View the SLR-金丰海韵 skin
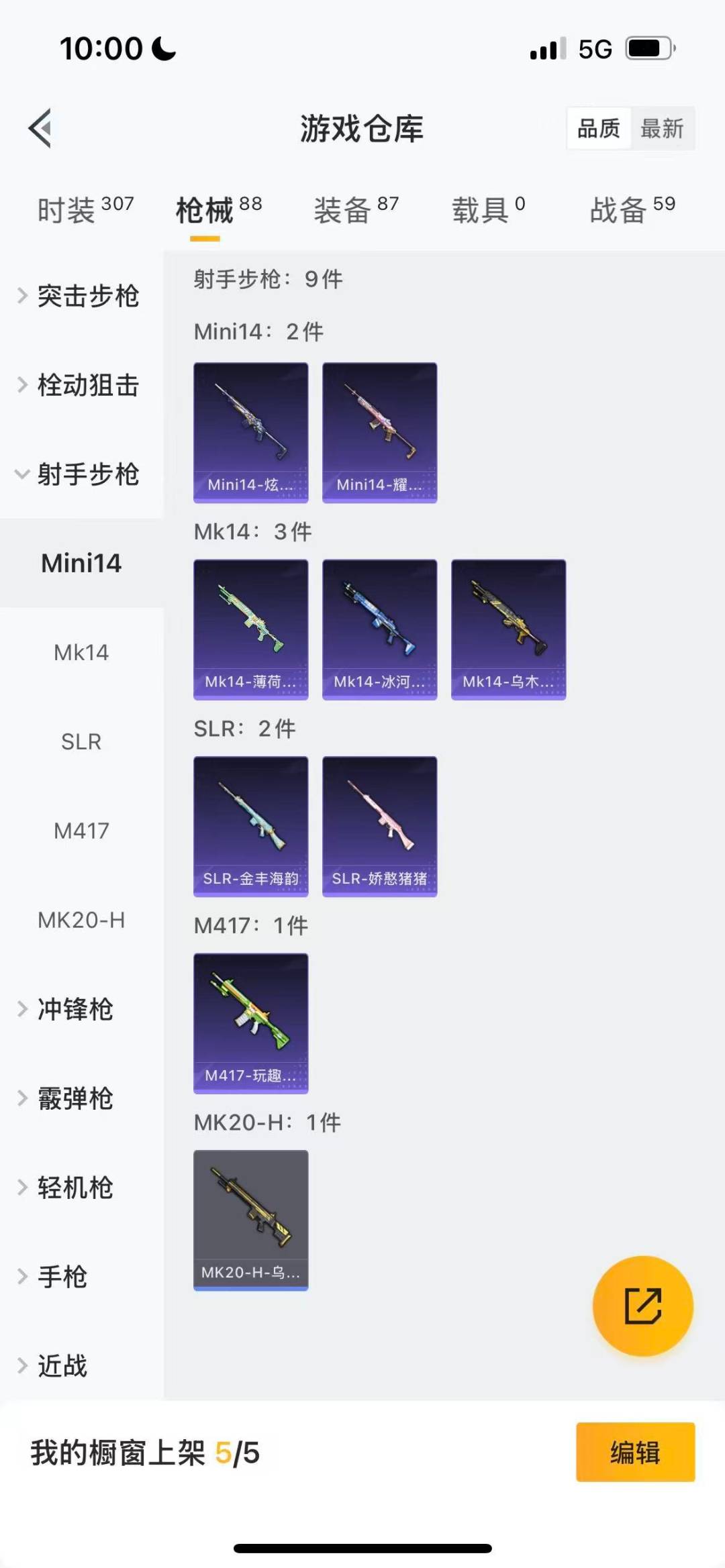This screenshot has width=725, height=1568. click(251, 826)
